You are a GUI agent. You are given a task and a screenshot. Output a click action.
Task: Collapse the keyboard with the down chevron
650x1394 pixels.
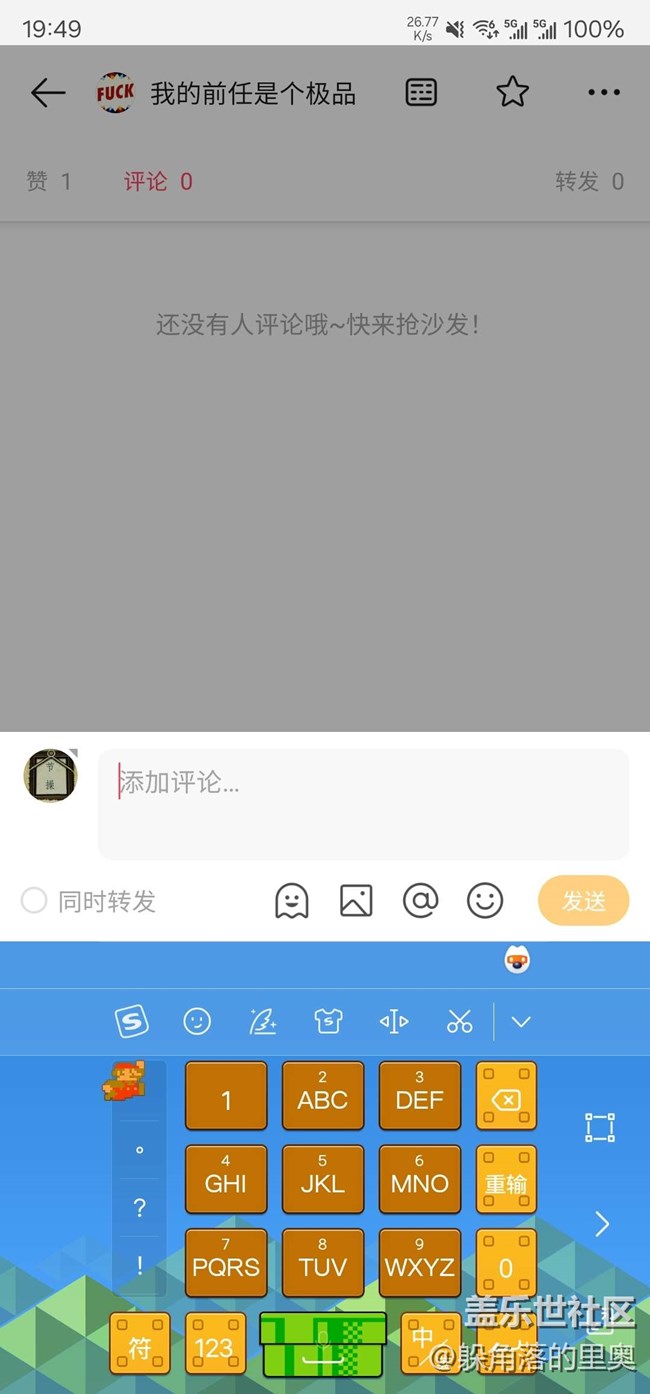pos(521,1021)
